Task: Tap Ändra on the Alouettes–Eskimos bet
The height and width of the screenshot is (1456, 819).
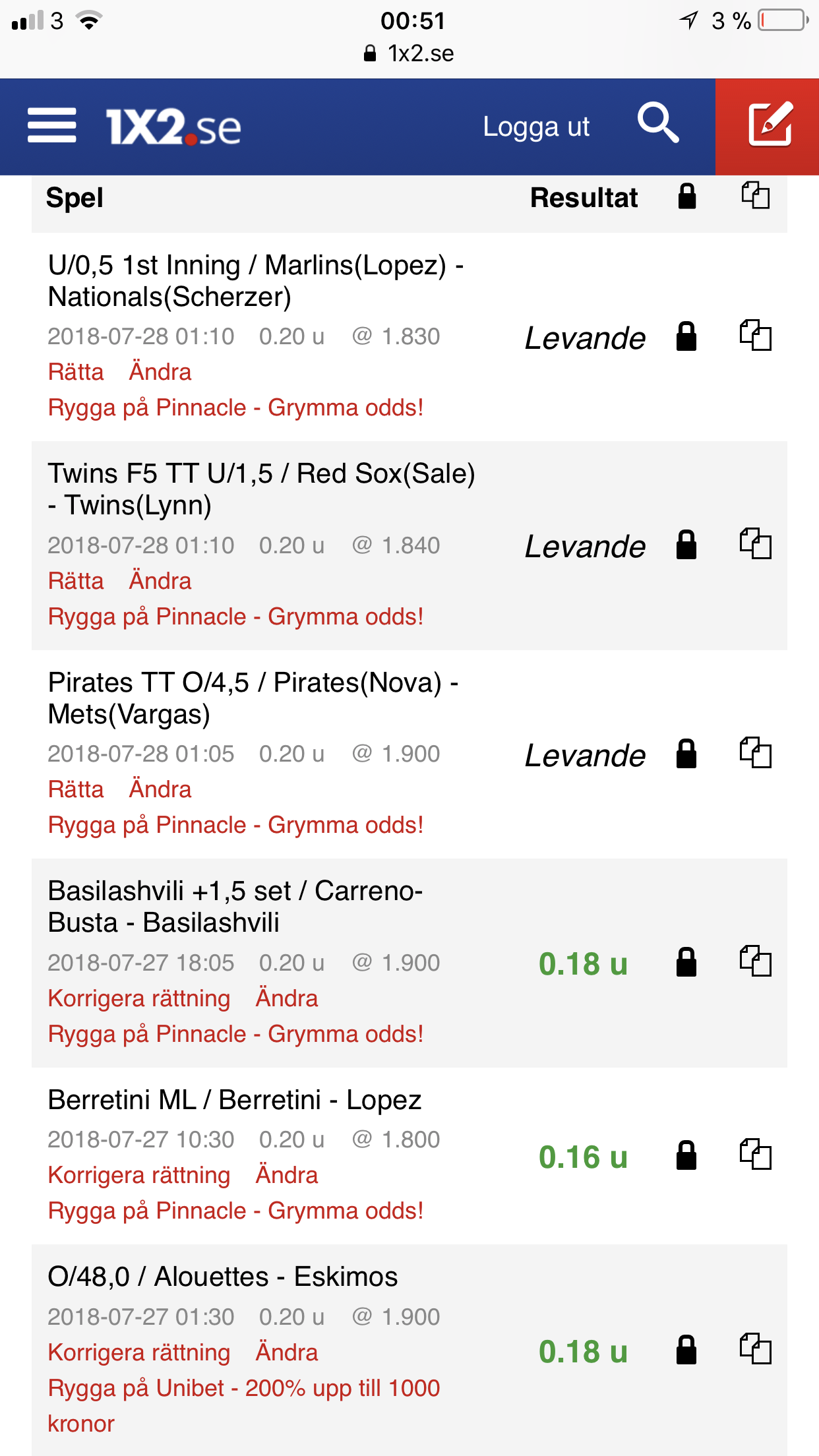Action: tap(287, 1352)
